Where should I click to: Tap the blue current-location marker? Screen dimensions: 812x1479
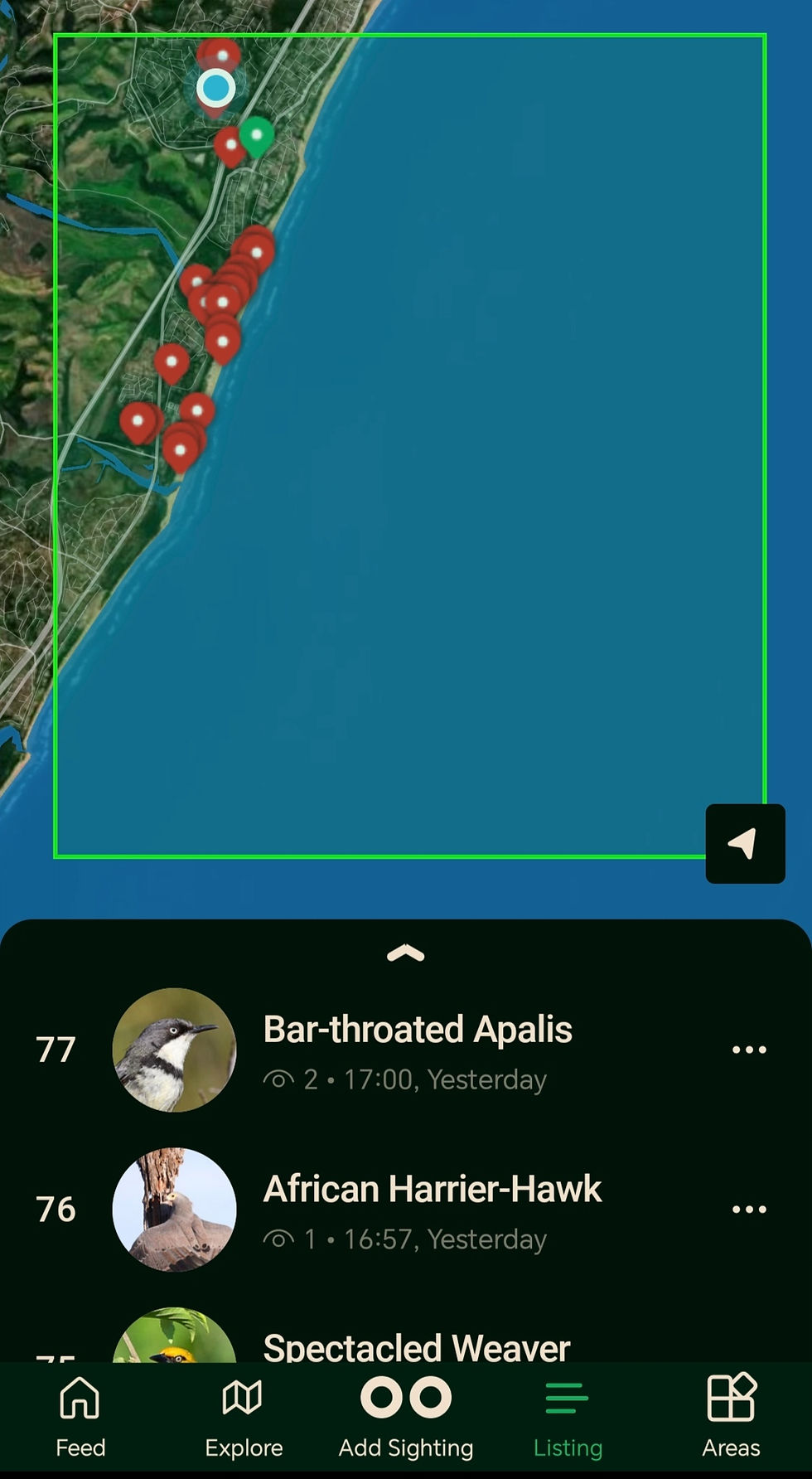tap(216, 88)
